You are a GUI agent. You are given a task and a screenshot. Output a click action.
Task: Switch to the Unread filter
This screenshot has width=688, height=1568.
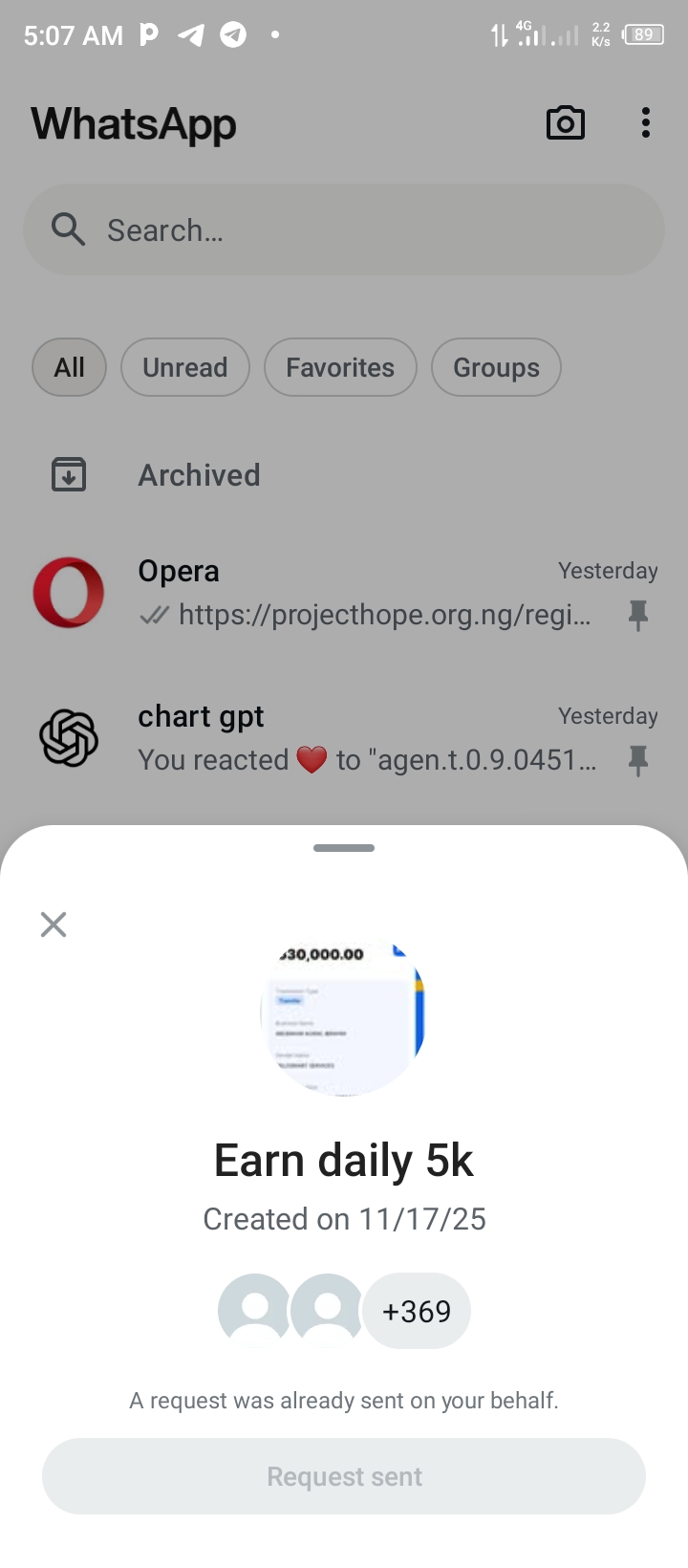point(185,367)
